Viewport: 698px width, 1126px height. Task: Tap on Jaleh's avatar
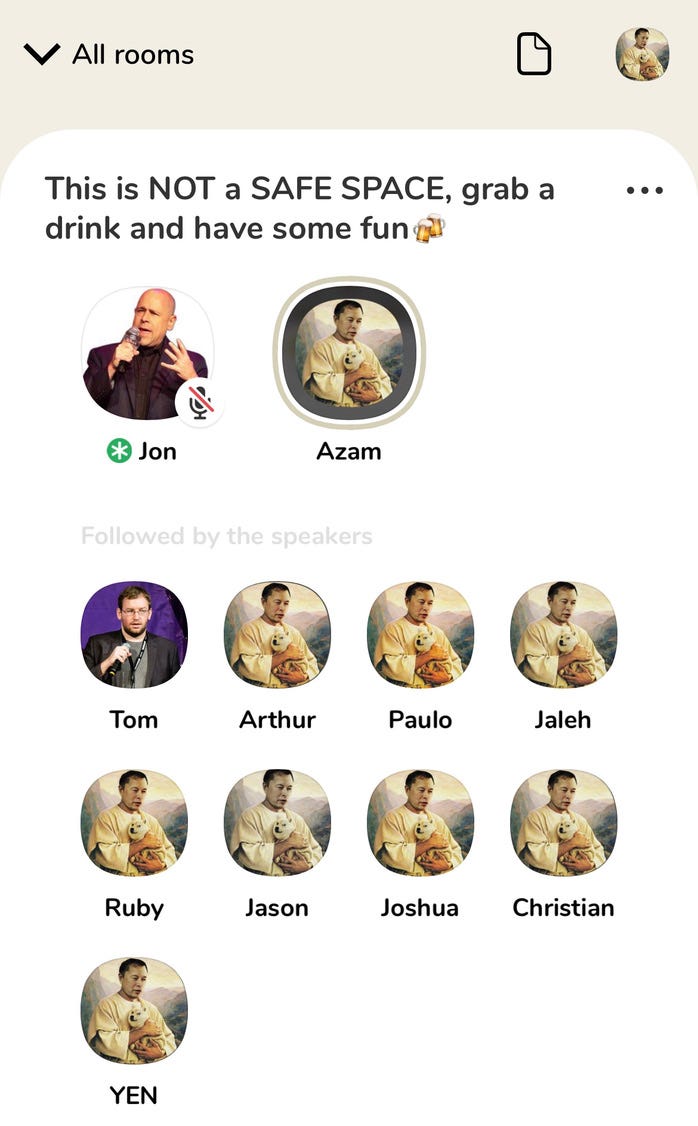click(563, 634)
